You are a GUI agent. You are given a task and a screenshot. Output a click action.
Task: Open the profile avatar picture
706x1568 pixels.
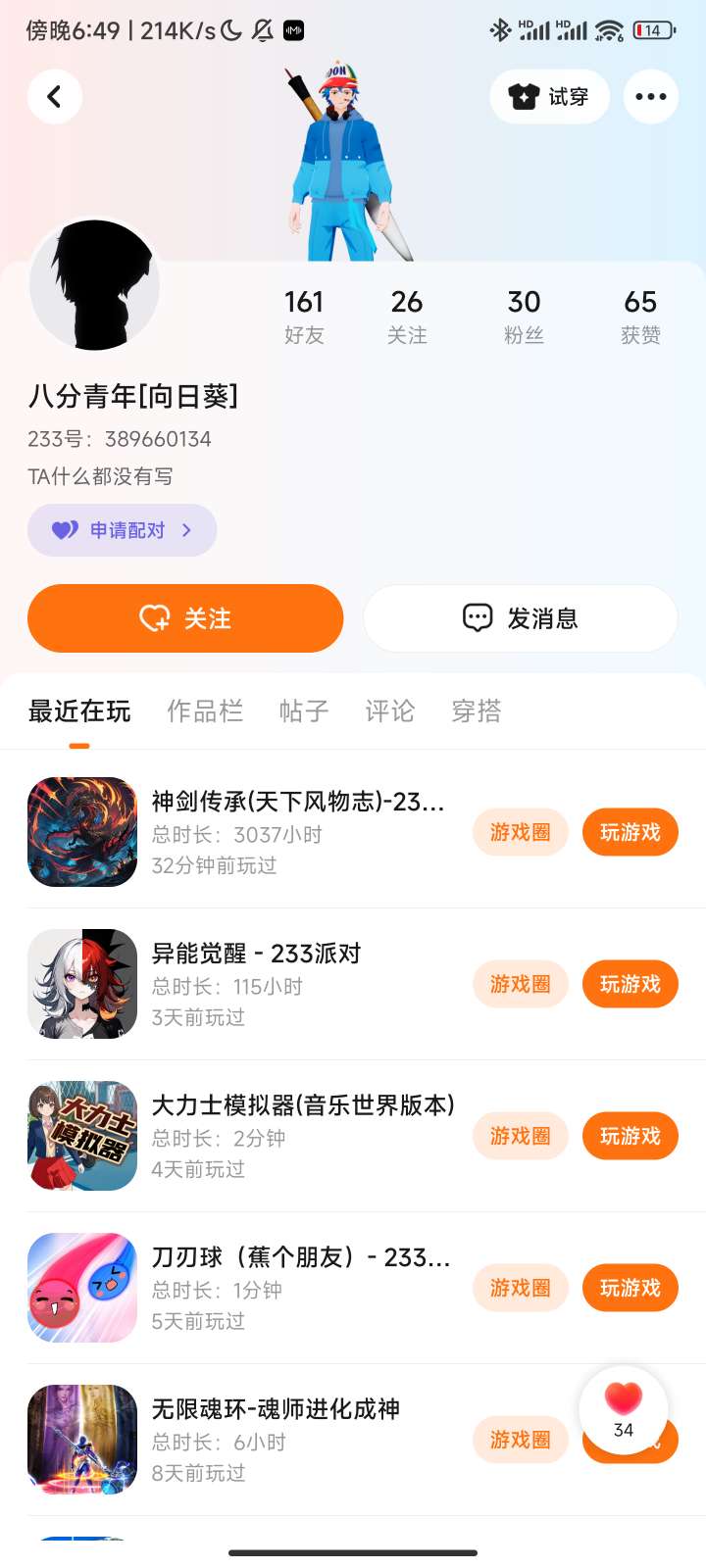click(x=94, y=284)
